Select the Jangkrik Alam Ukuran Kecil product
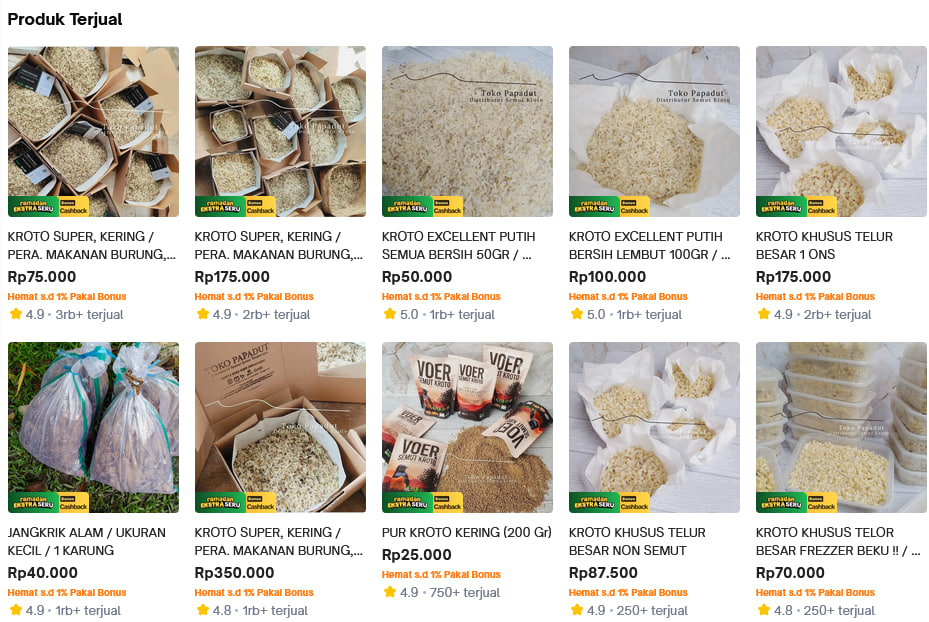Image resolution: width=929 pixels, height=622 pixels. tap(93, 427)
